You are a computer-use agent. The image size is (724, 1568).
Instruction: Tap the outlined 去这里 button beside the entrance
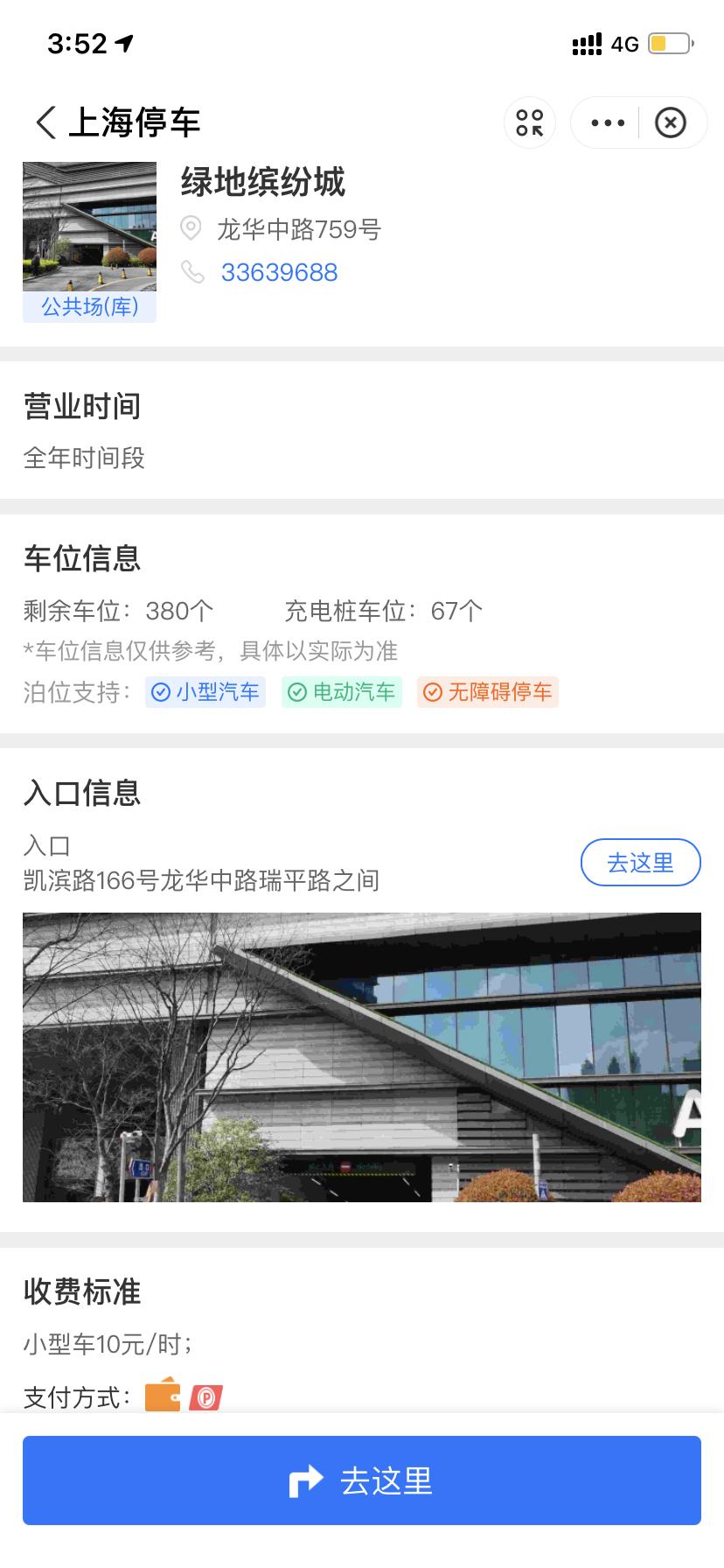click(640, 863)
